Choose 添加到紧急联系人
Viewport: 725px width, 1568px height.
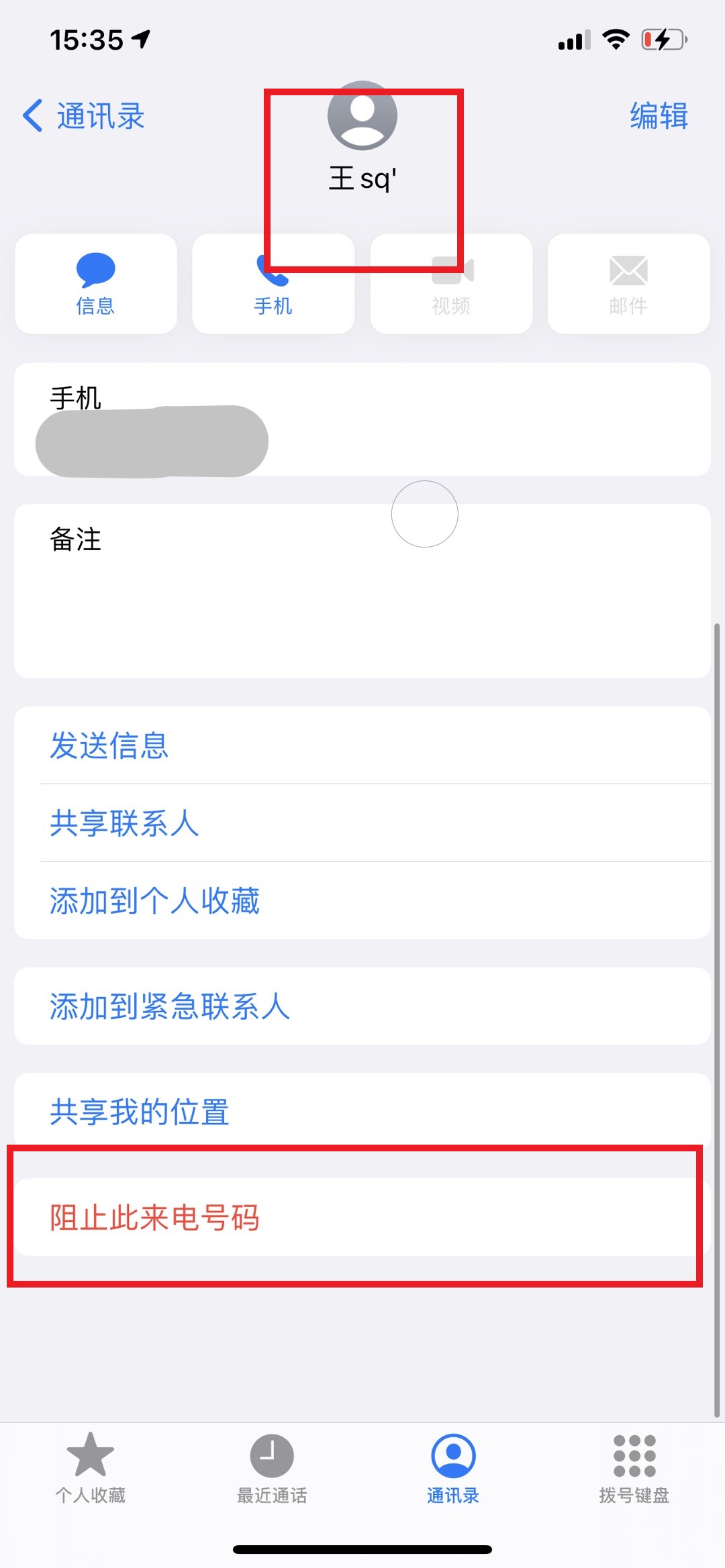tap(362, 1006)
